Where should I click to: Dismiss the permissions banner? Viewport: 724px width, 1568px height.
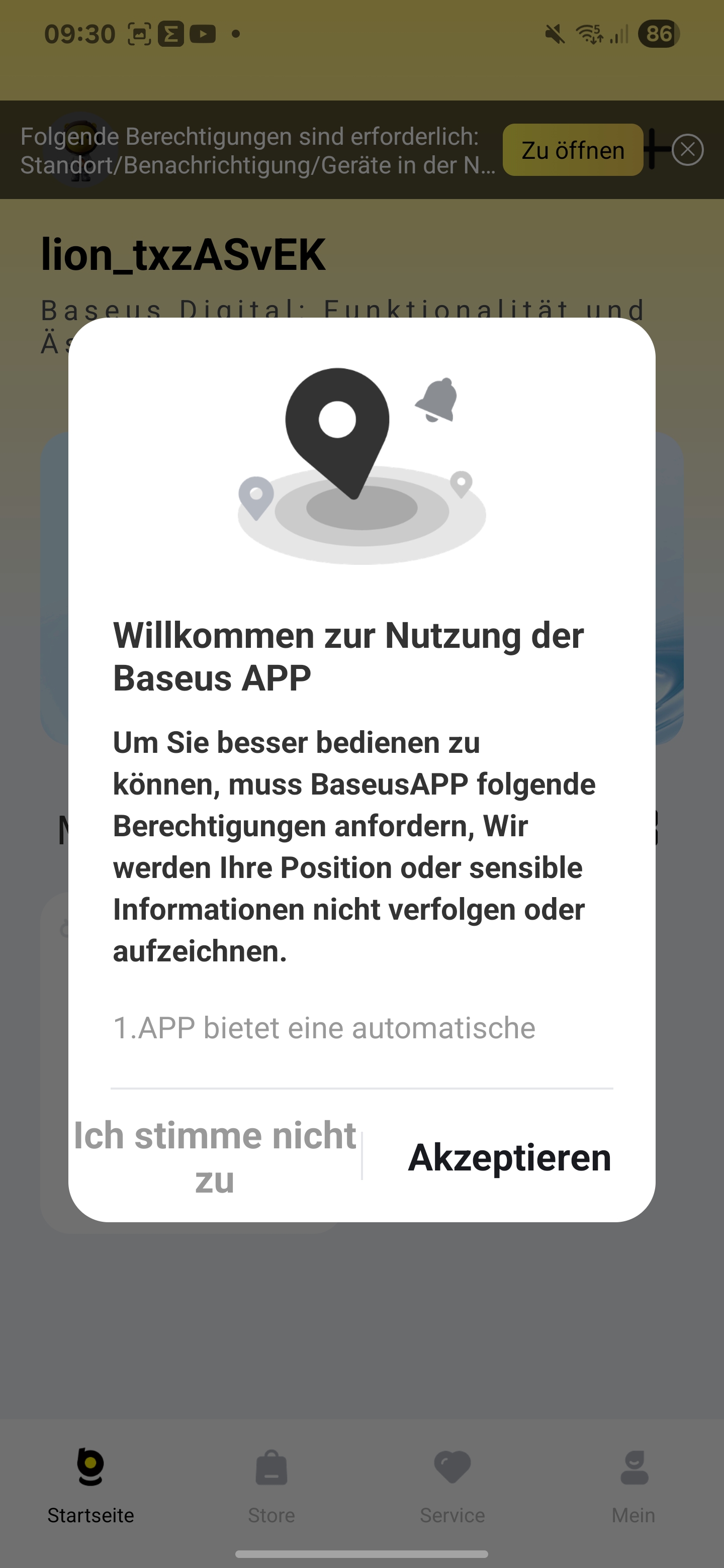tap(688, 150)
